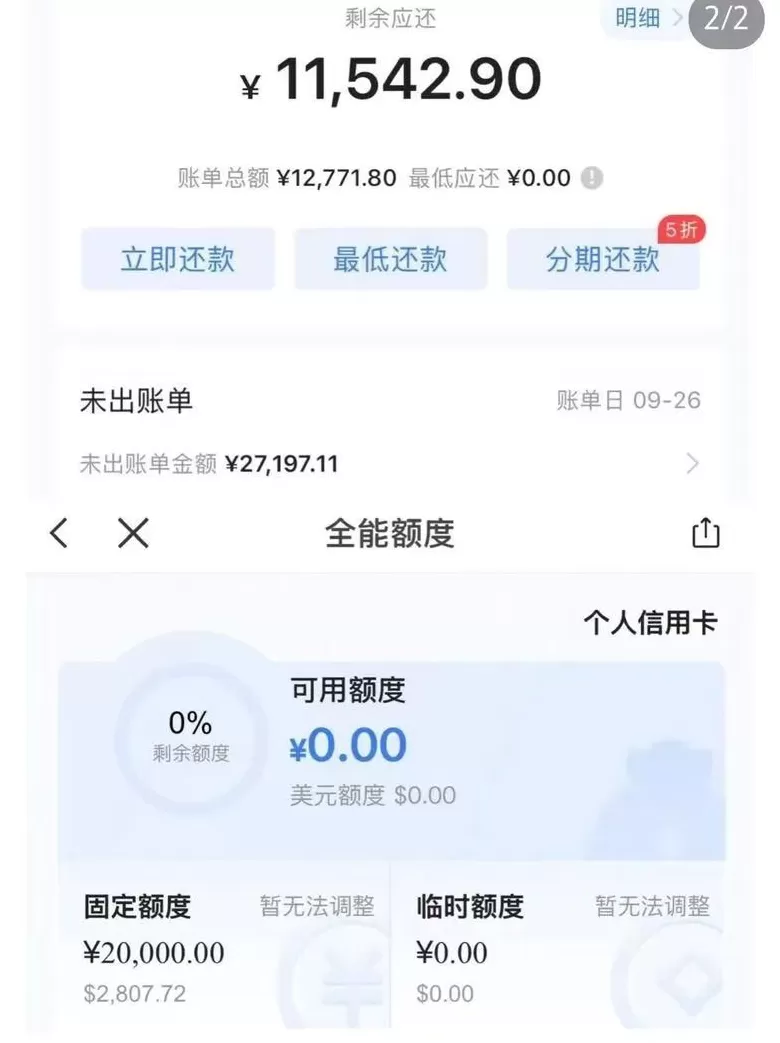Tap the X close icon in header
The image size is (780, 1043).
tap(131, 533)
